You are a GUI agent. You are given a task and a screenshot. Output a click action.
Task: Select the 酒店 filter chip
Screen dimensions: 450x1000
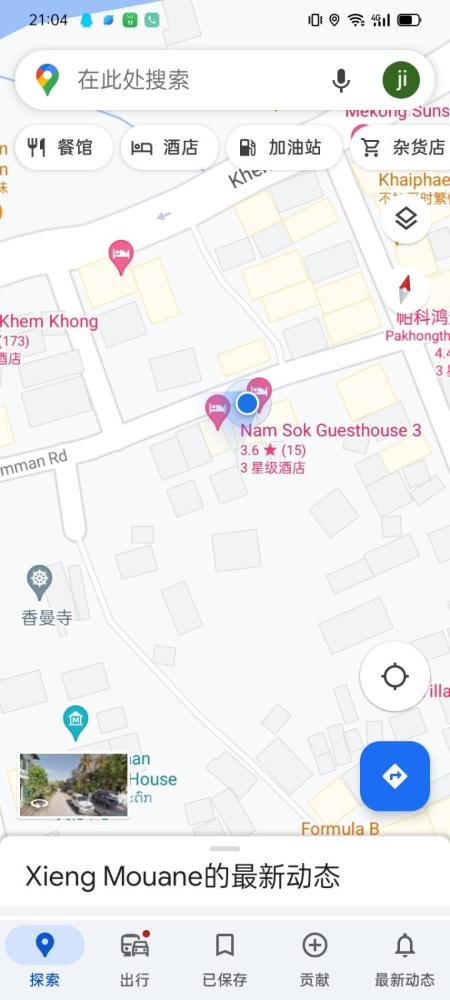[168, 148]
